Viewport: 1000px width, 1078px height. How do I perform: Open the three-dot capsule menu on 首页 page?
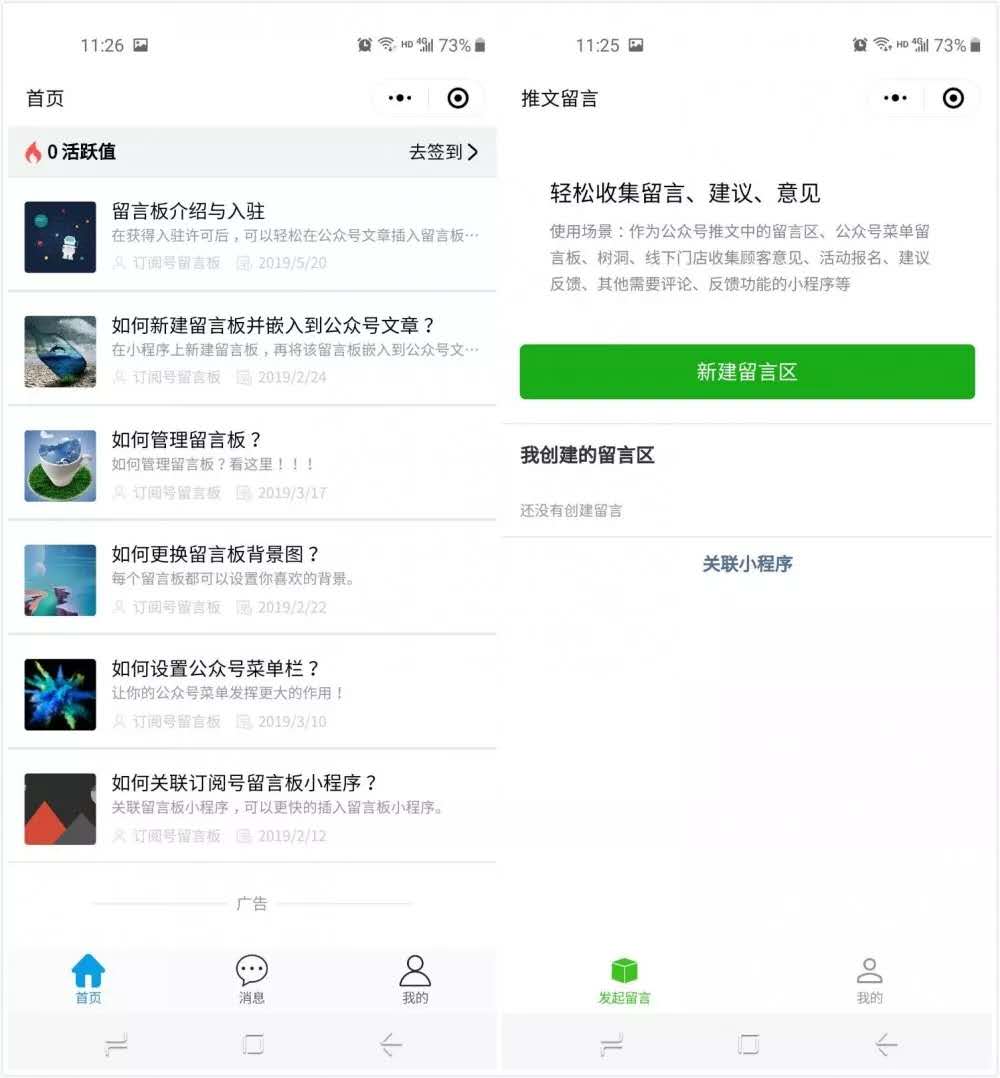click(x=400, y=97)
